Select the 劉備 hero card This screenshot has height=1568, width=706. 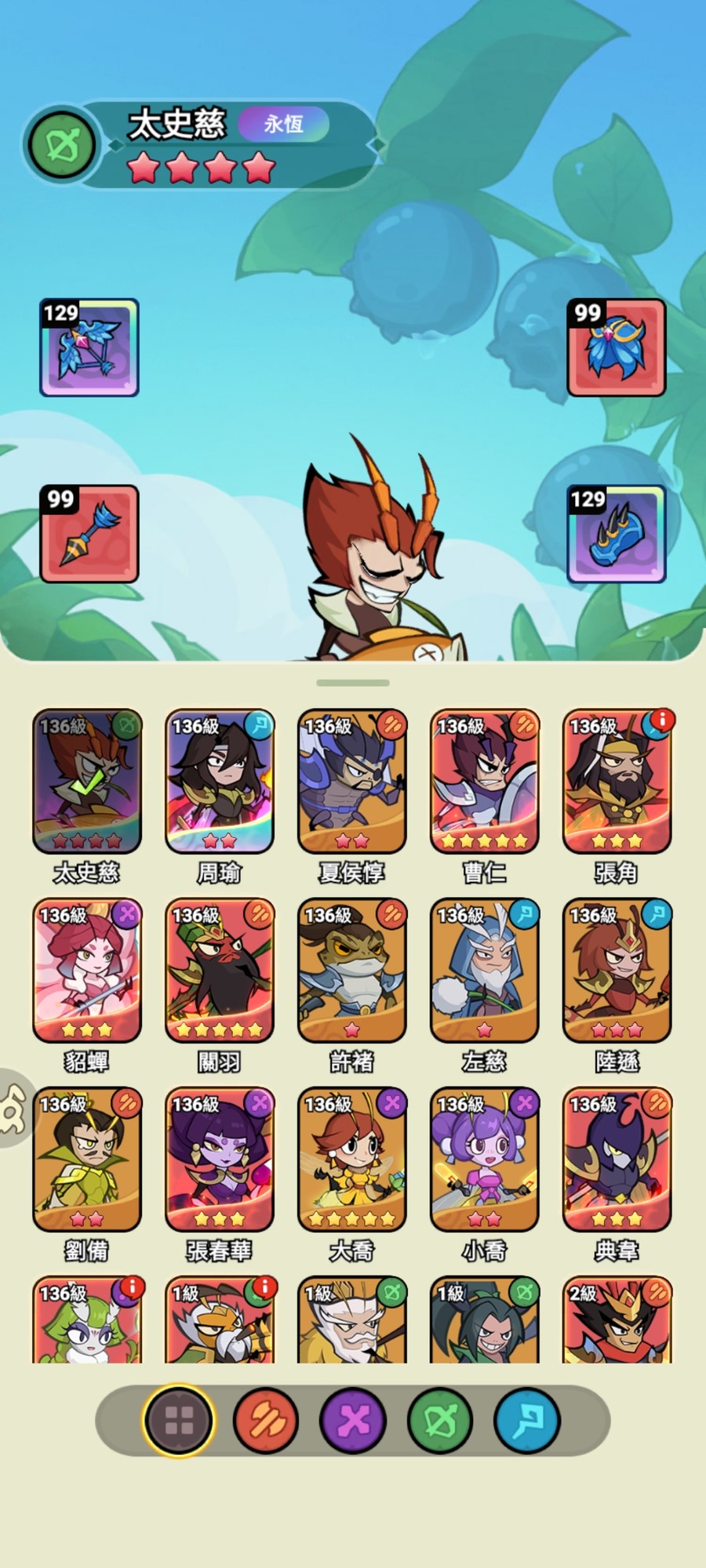(x=86, y=1159)
